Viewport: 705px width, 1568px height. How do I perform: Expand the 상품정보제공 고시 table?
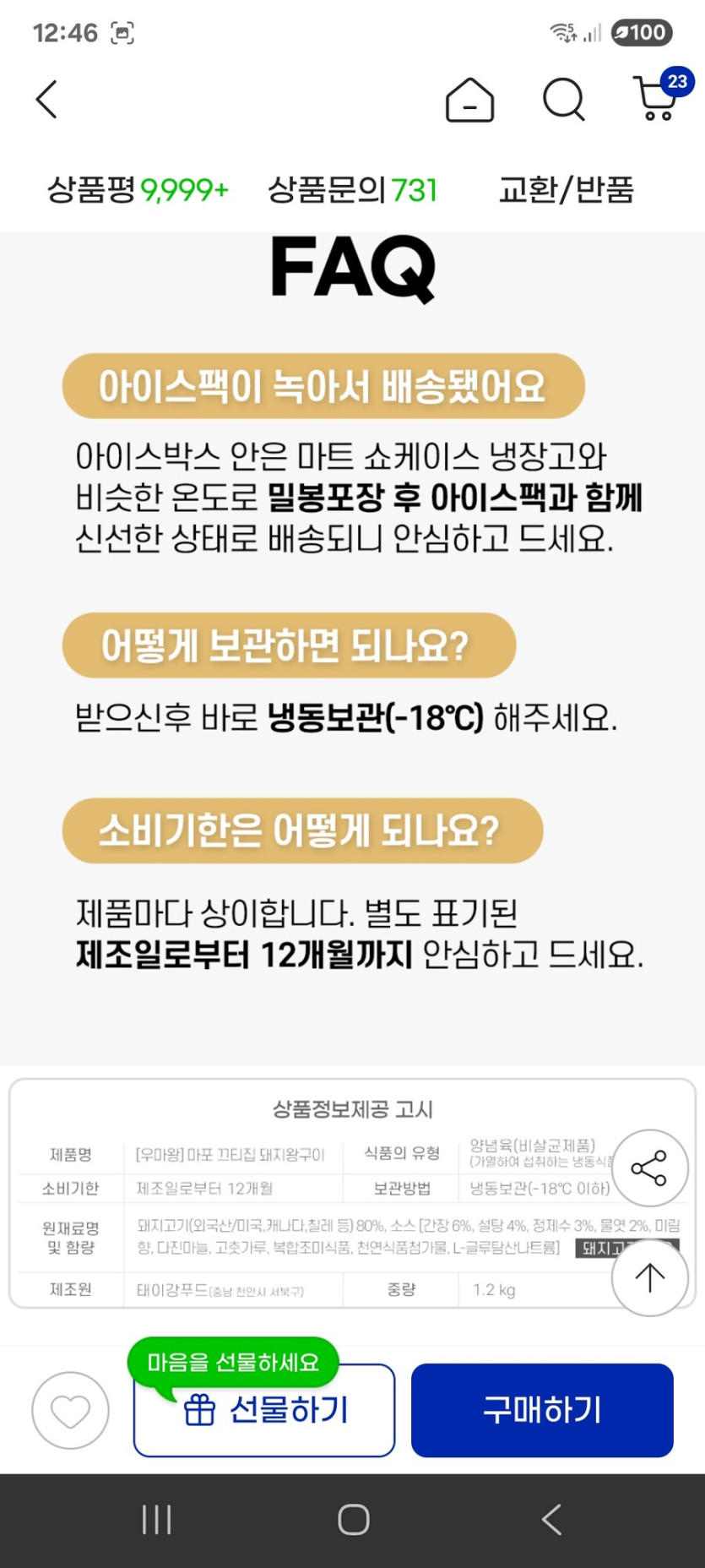352,1110
